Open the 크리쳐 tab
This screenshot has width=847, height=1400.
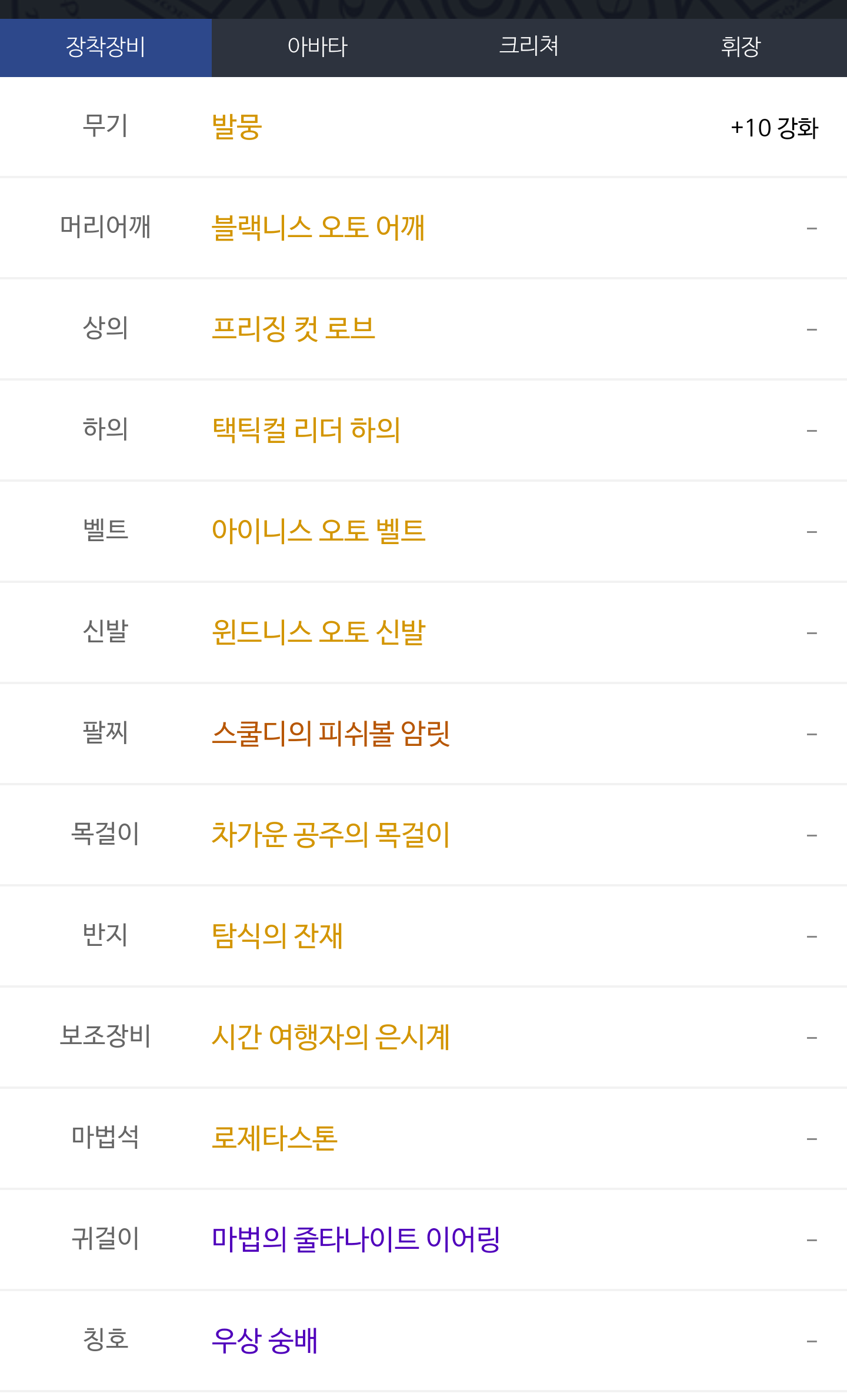(529, 47)
